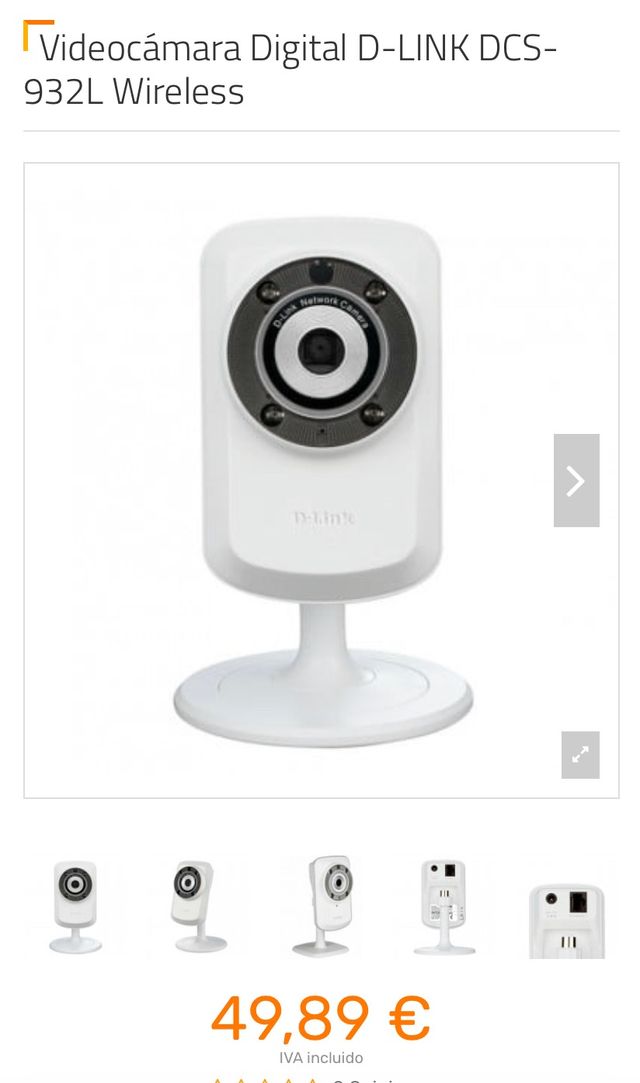The image size is (640, 1083).
Task: Select the first front-view thumbnail
Action: (x=75, y=906)
